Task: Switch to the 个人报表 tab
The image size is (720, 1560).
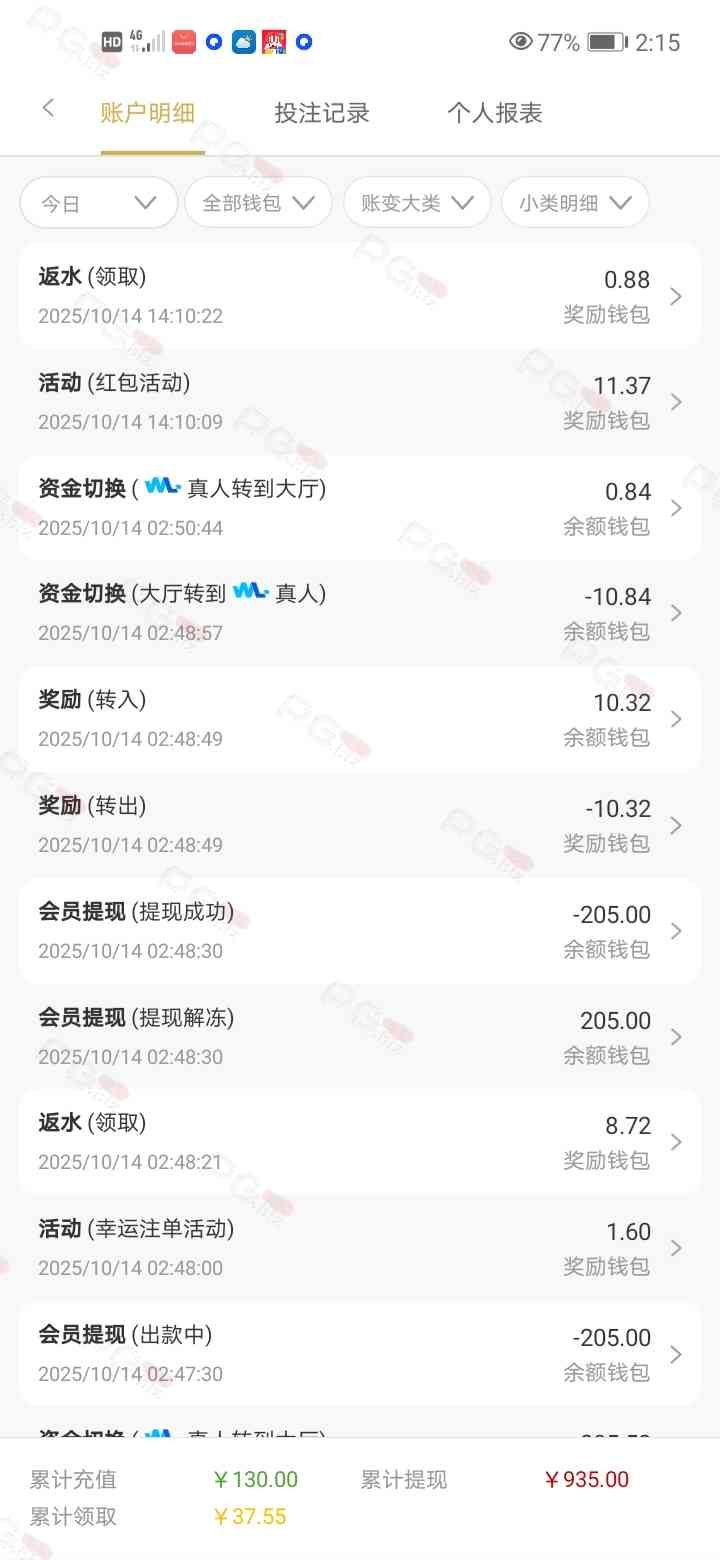Action: [494, 113]
